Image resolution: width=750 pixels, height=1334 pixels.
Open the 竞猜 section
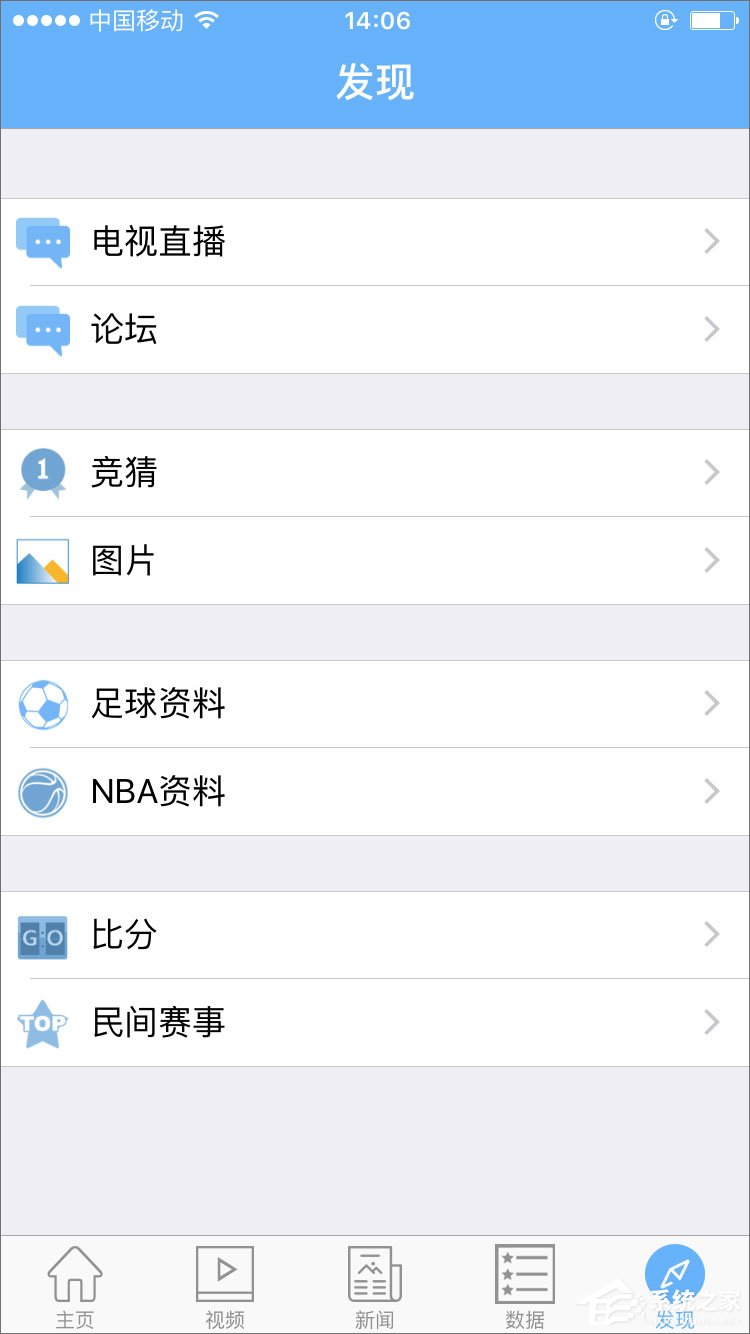375,473
